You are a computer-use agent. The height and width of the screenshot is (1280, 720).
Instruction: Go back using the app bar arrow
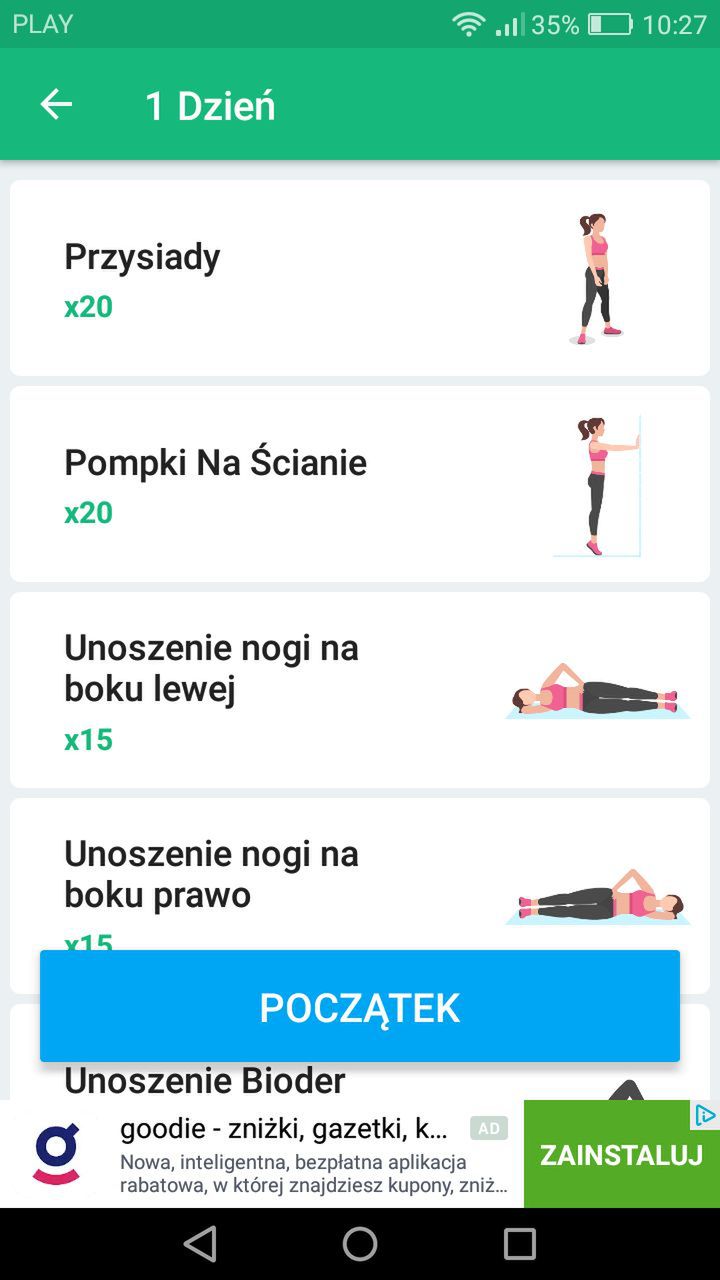(x=56, y=104)
